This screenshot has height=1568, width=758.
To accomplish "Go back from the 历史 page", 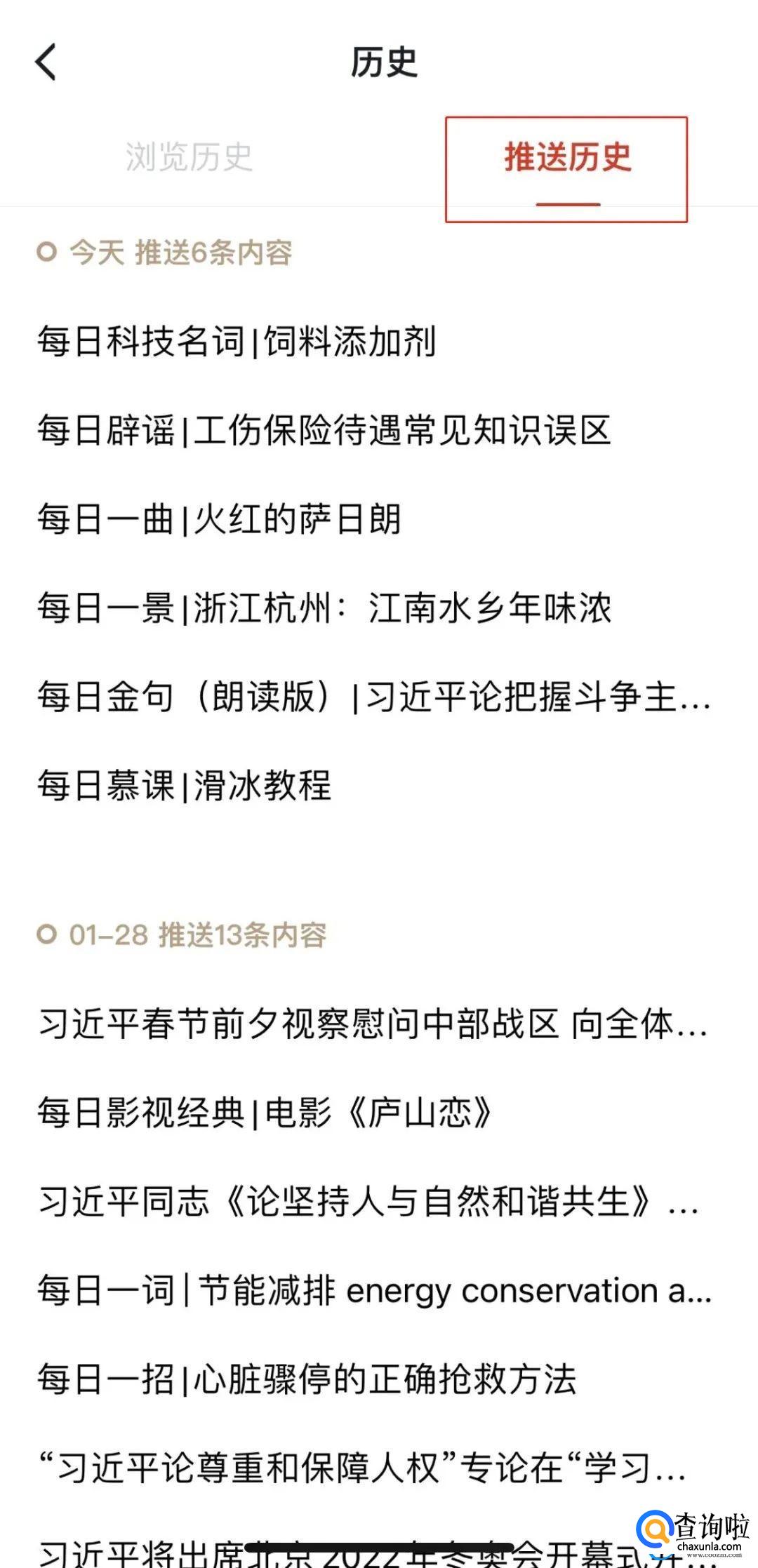I will pos(46,62).
